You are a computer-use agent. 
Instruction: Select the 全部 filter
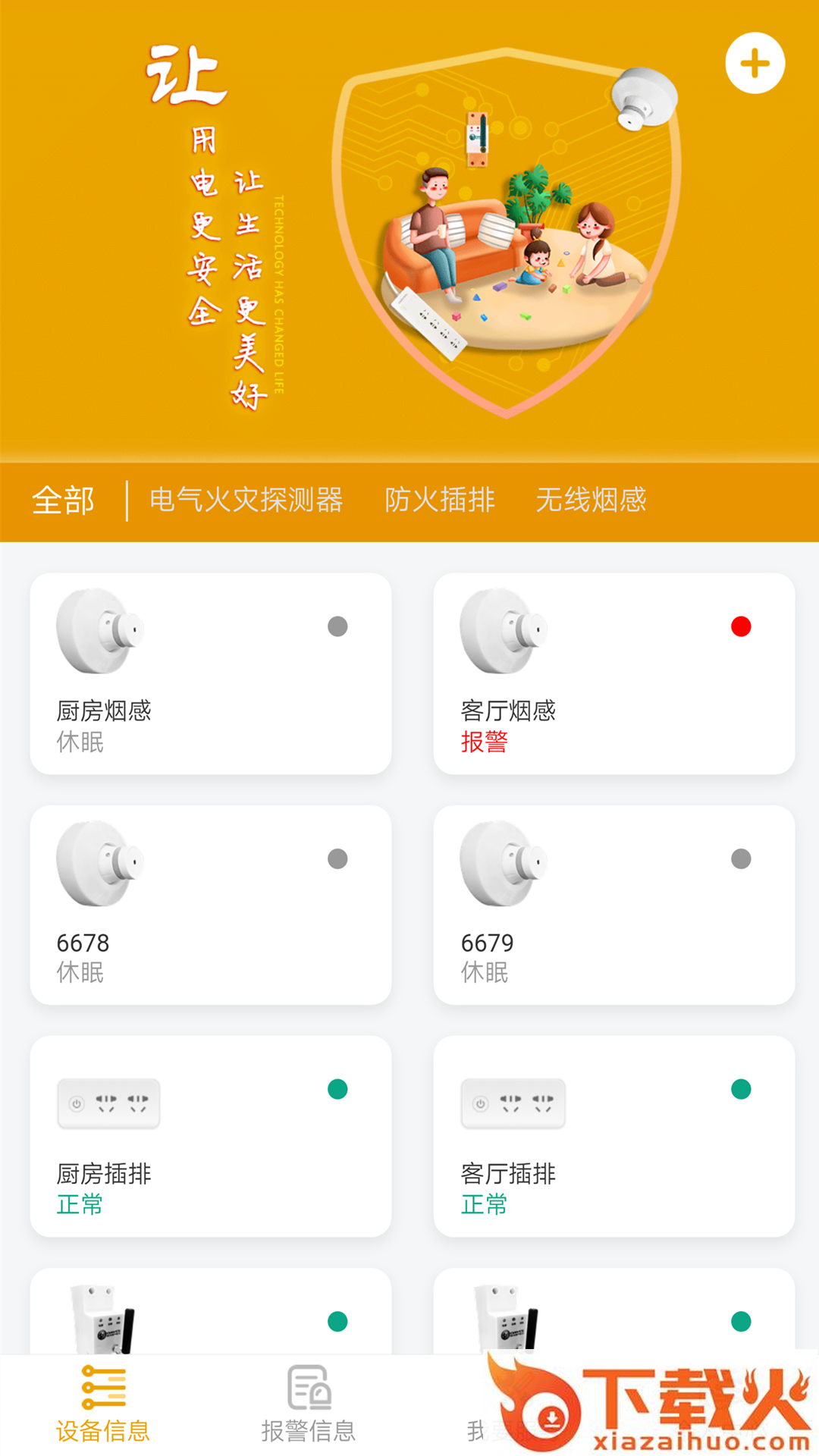pyautogui.click(x=63, y=500)
